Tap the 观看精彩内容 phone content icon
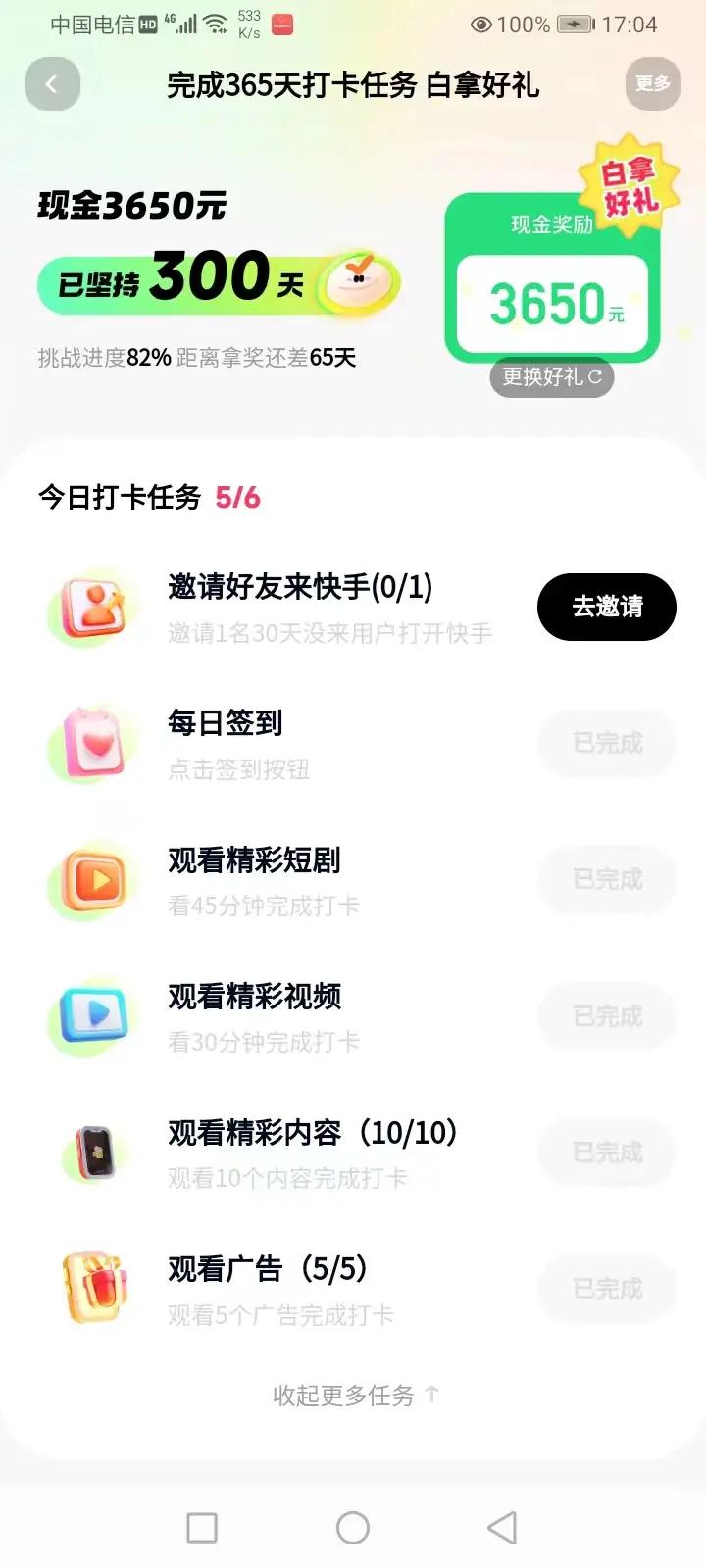Viewport: 706px width, 1568px height. tap(93, 1152)
